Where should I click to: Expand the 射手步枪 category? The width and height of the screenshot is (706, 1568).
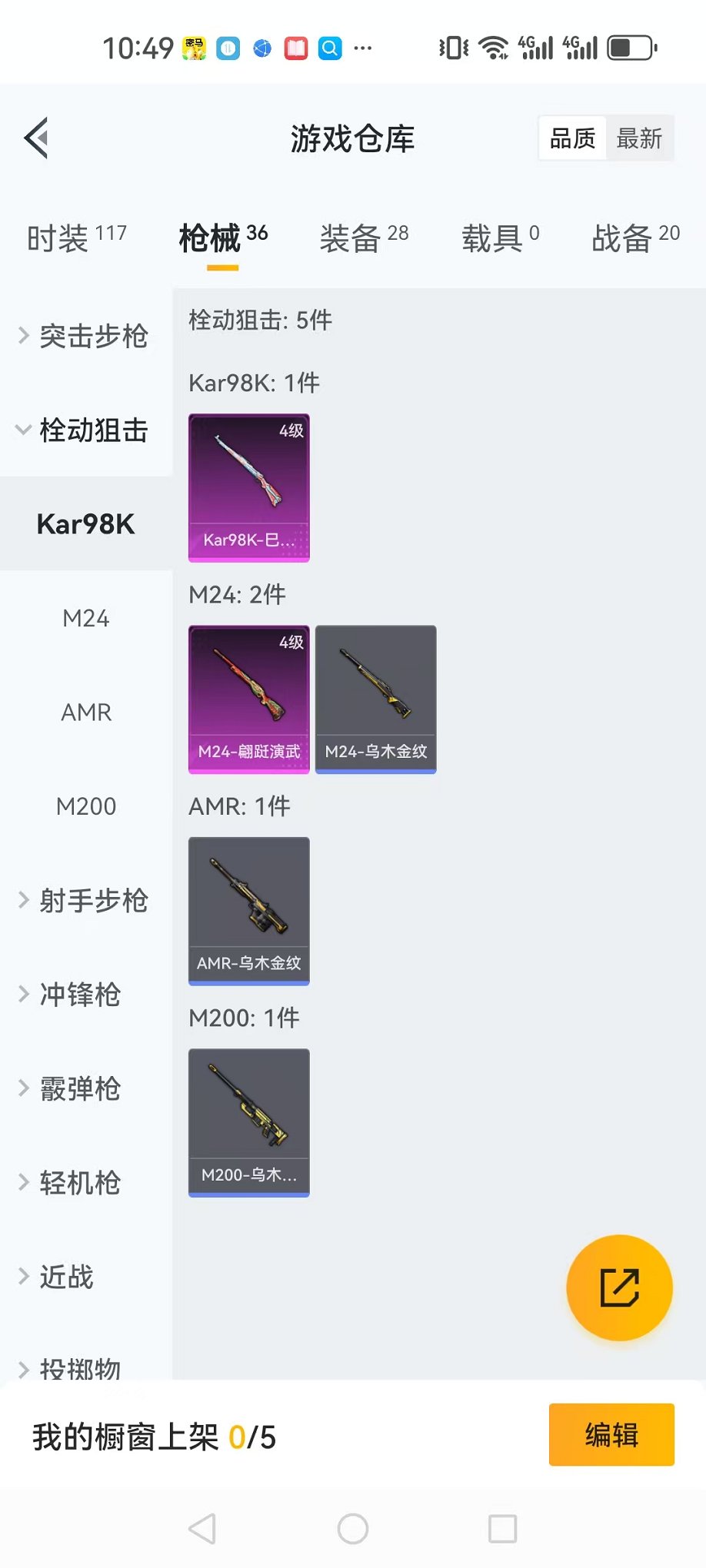click(x=85, y=900)
